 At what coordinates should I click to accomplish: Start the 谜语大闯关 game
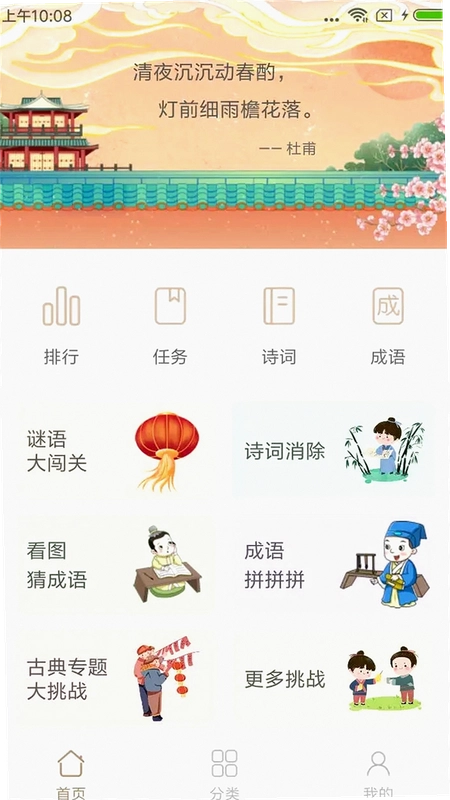pyautogui.click(x=113, y=452)
